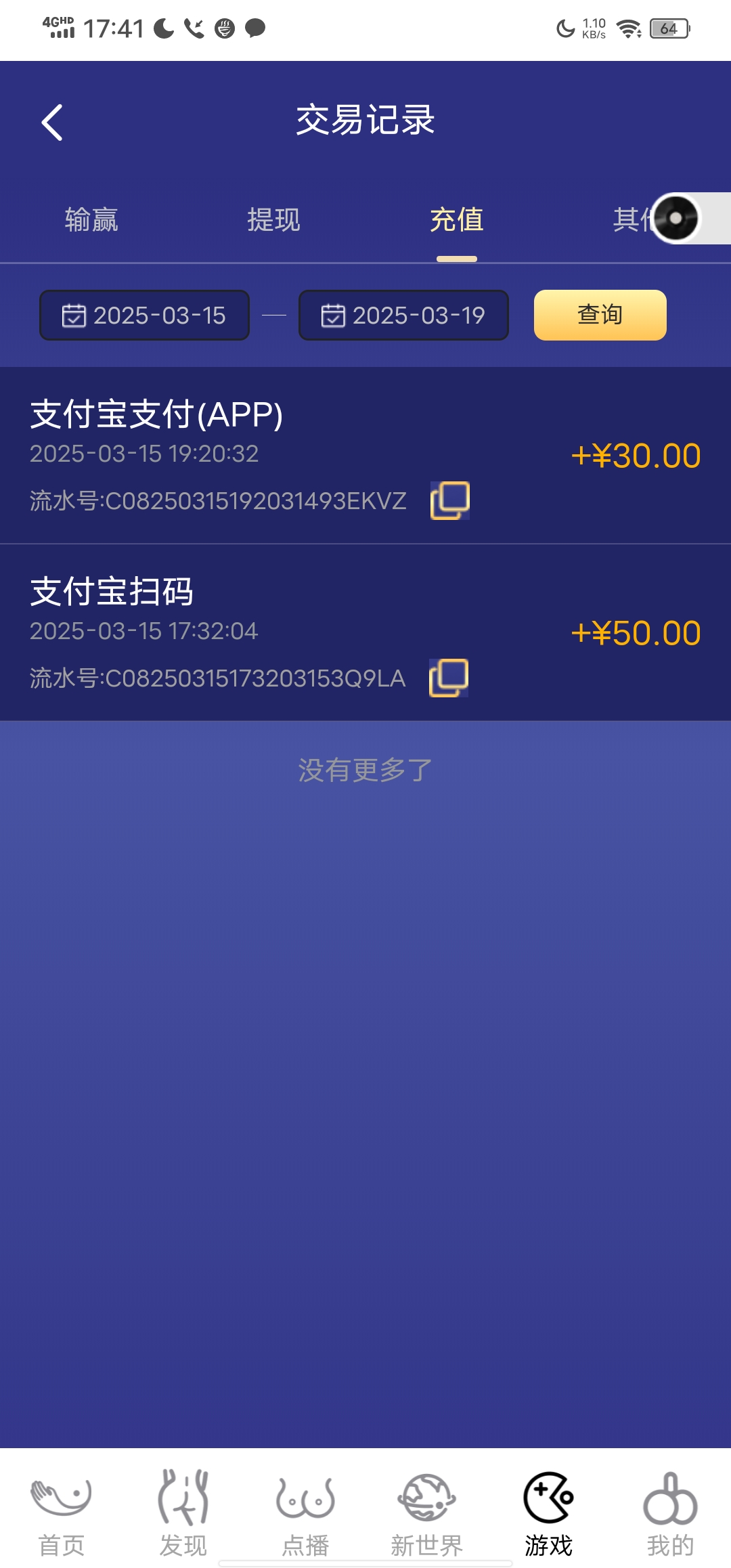Open the 首页 home tab icon
Image resolution: width=731 pixels, height=1568 pixels.
point(61,1500)
